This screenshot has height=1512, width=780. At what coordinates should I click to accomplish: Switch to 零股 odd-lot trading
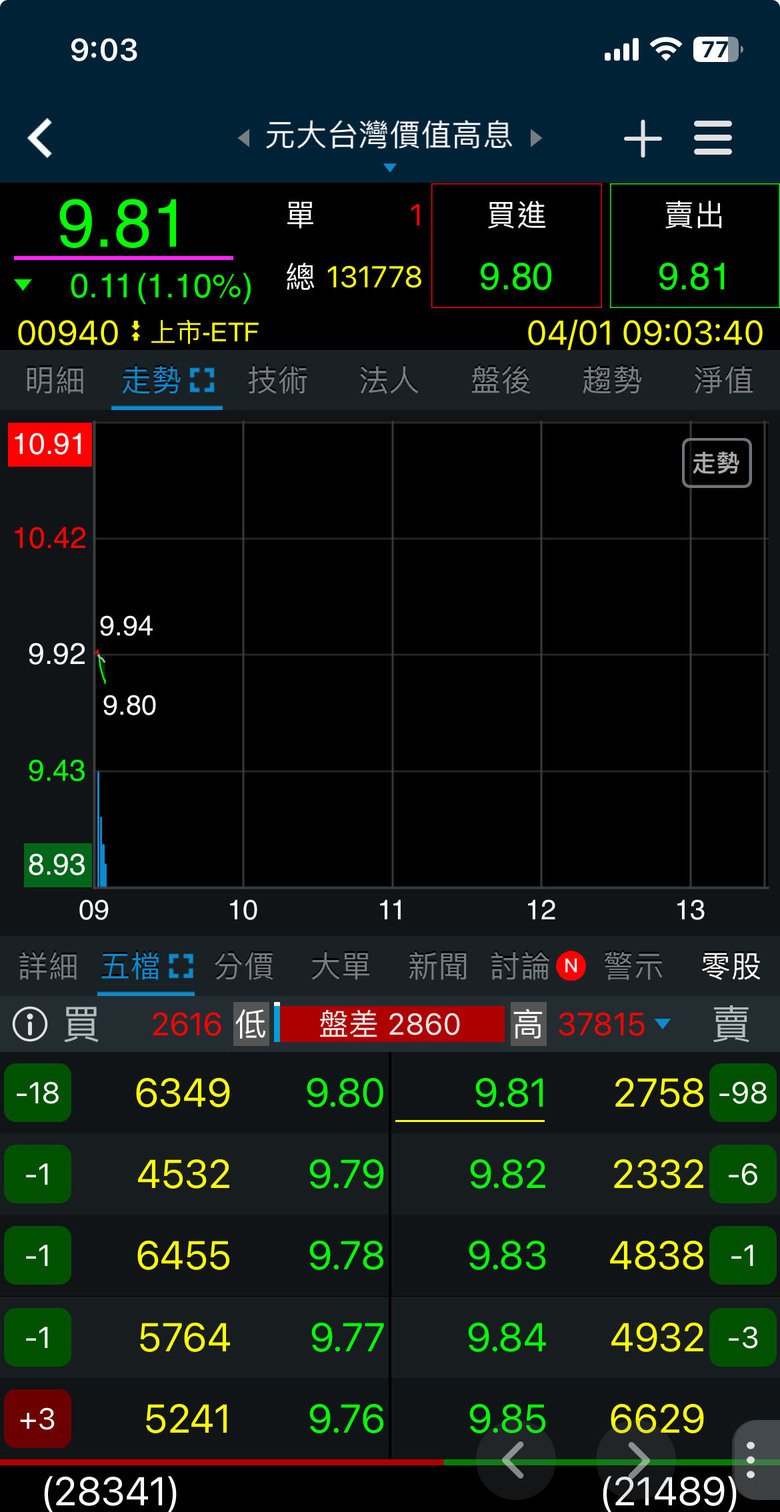(x=730, y=966)
